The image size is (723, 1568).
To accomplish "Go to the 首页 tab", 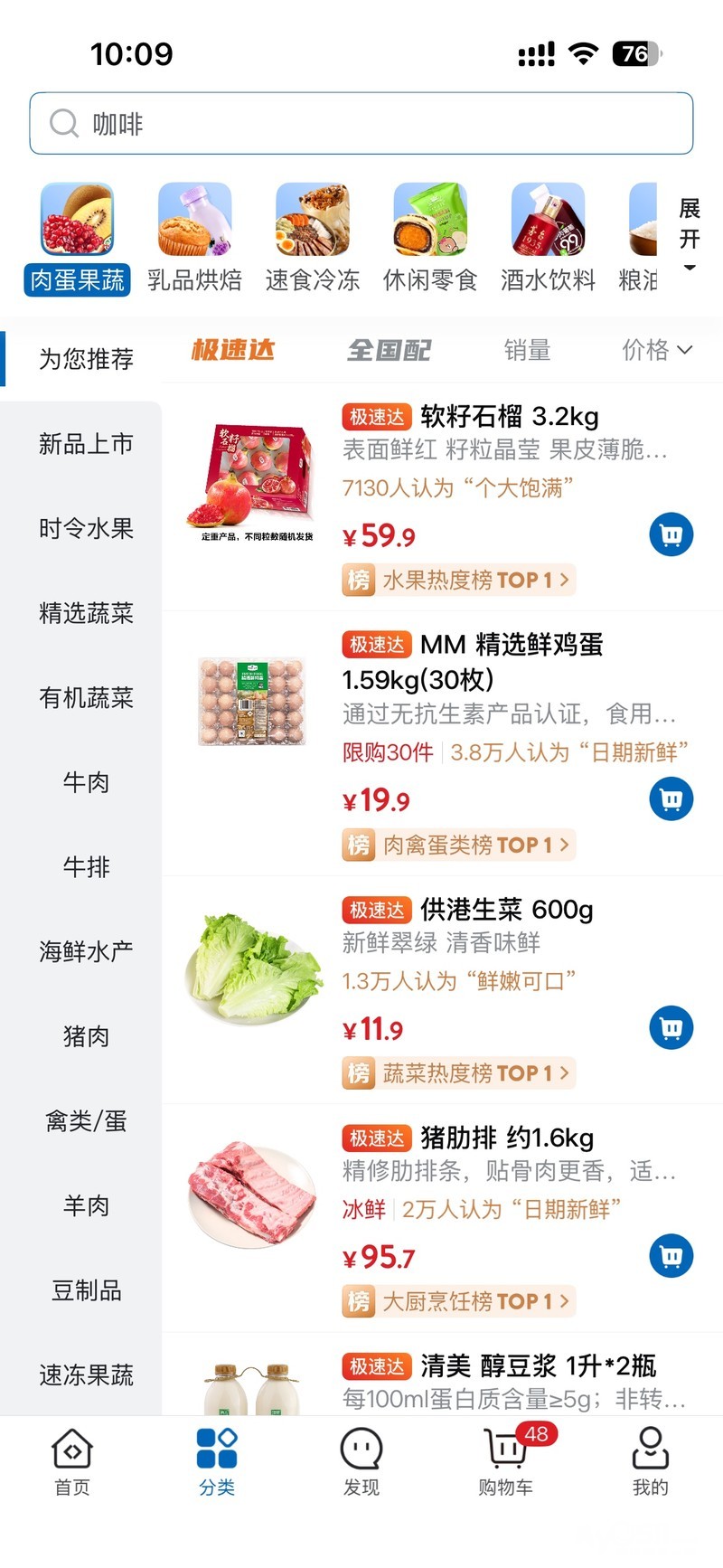I will 72,1462.
